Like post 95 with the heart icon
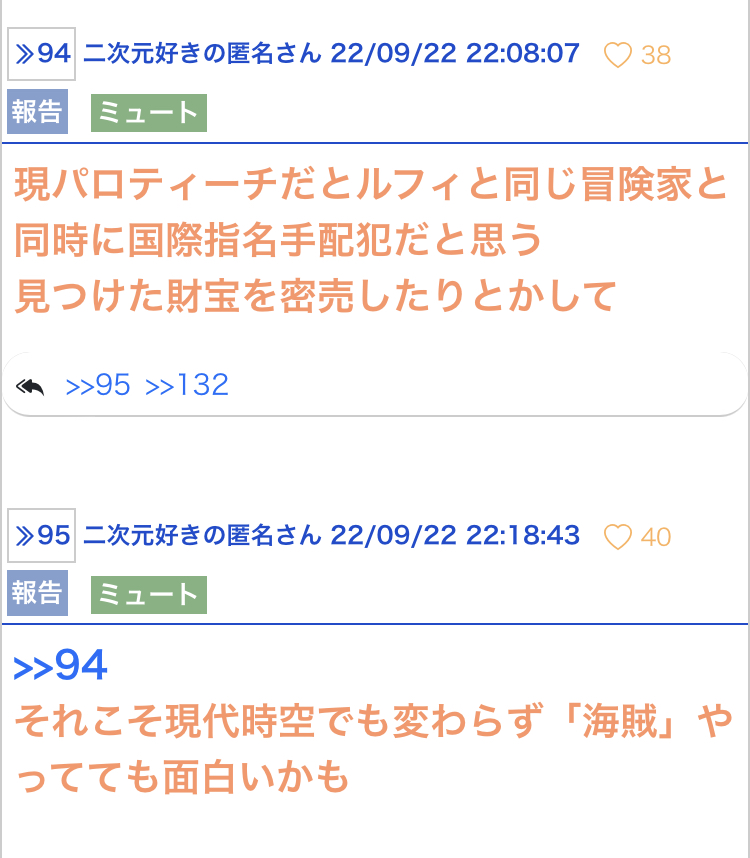This screenshot has width=750, height=858. click(x=618, y=537)
